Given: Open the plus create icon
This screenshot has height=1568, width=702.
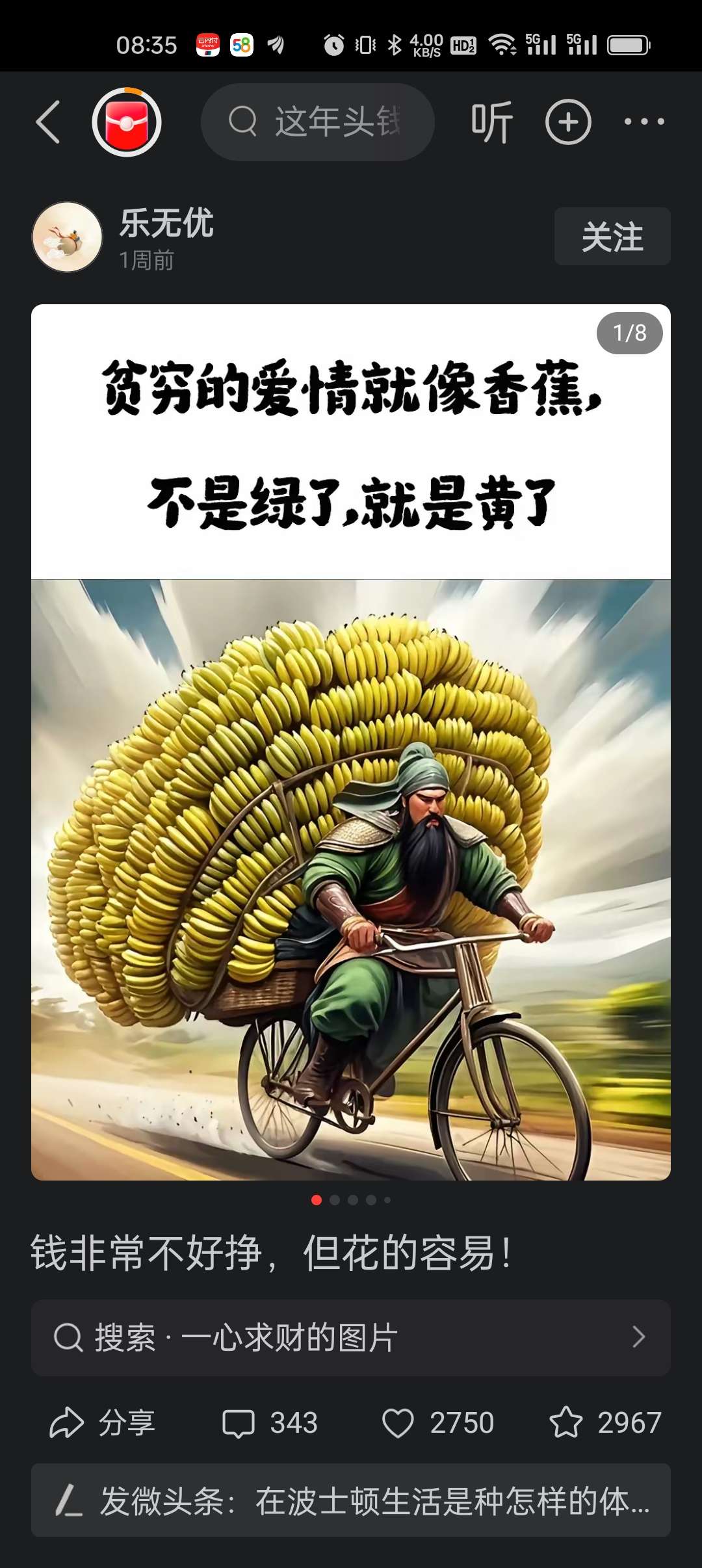Looking at the screenshot, I should tap(568, 122).
